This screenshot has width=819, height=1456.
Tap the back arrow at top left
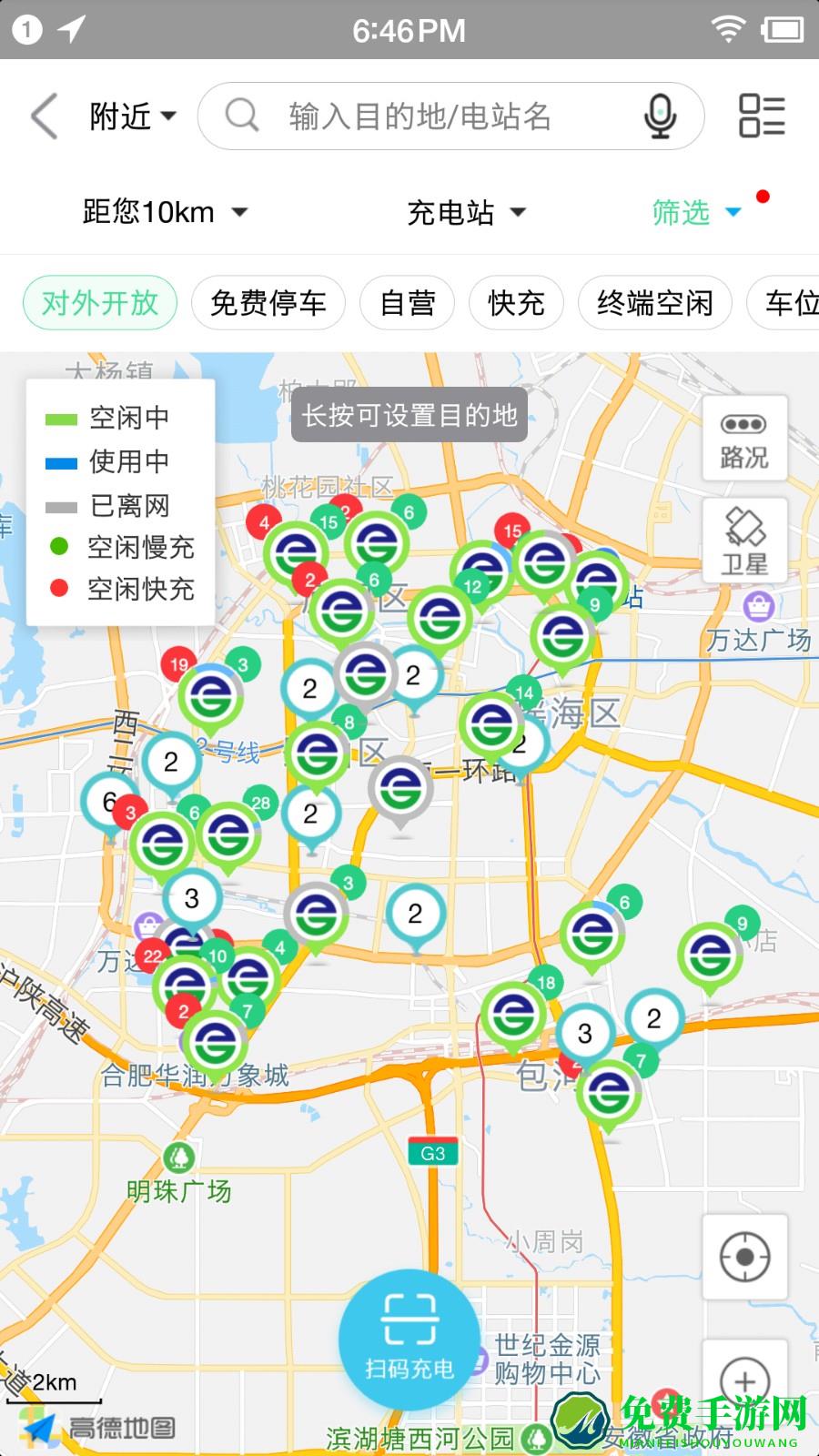(43, 116)
